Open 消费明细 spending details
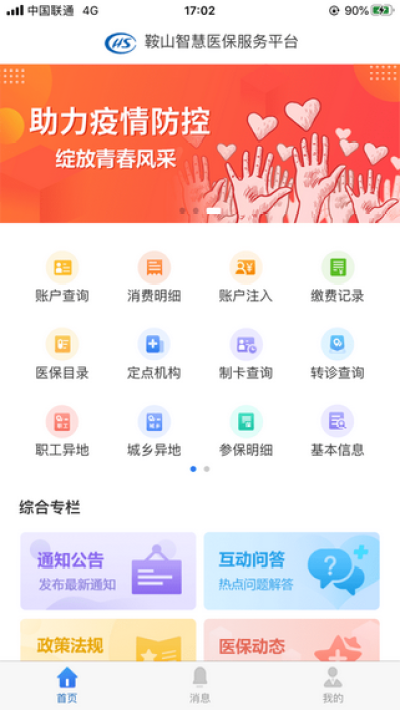Image resolution: width=400 pixels, height=710 pixels. (x=154, y=277)
